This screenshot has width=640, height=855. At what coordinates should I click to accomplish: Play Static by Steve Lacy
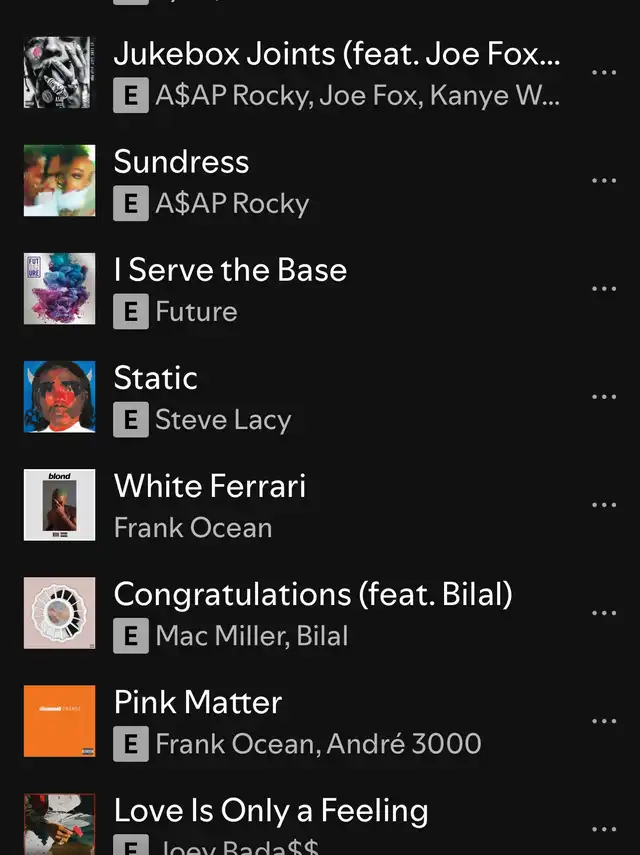(x=156, y=378)
